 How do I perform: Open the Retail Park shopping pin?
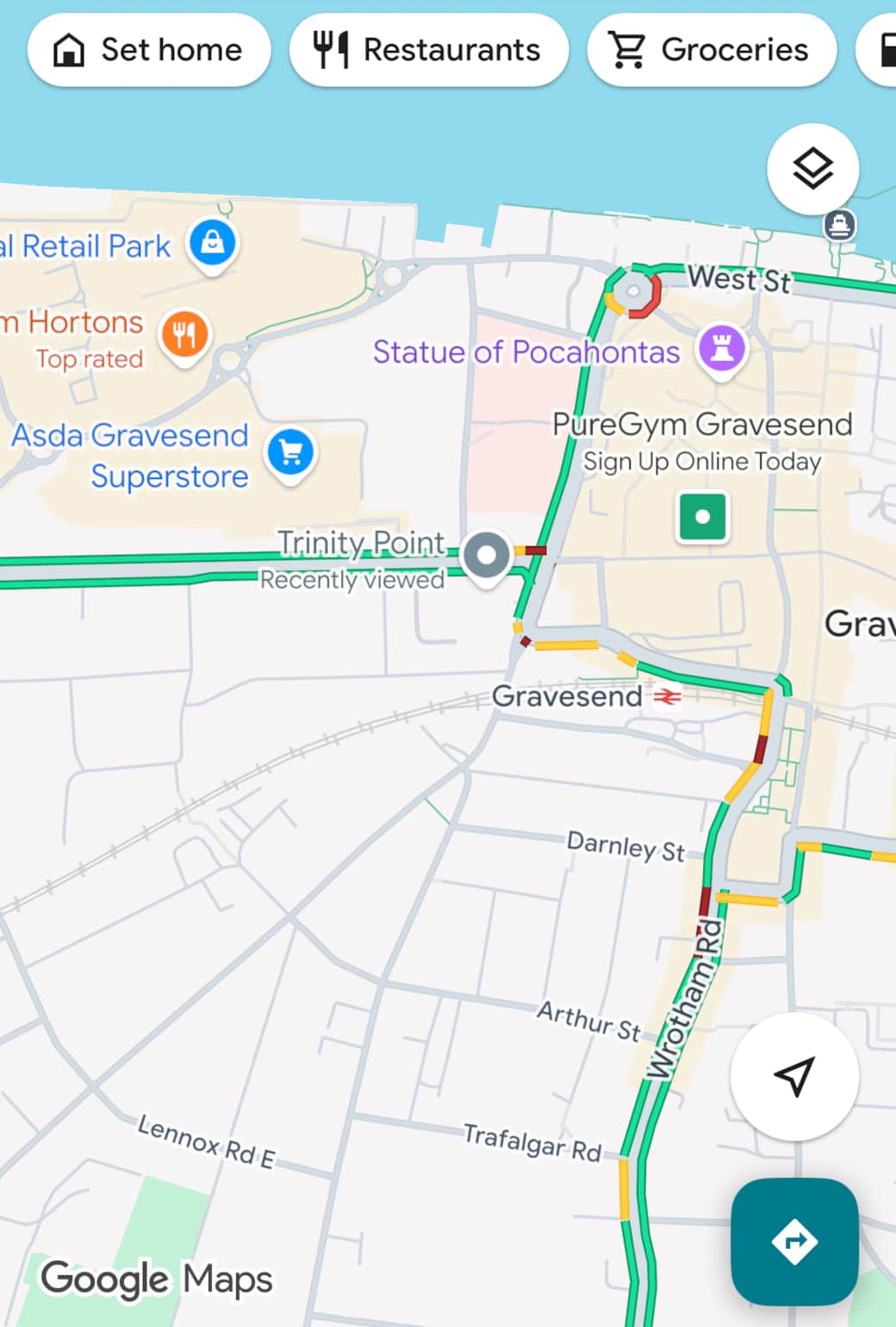(213, 242)
